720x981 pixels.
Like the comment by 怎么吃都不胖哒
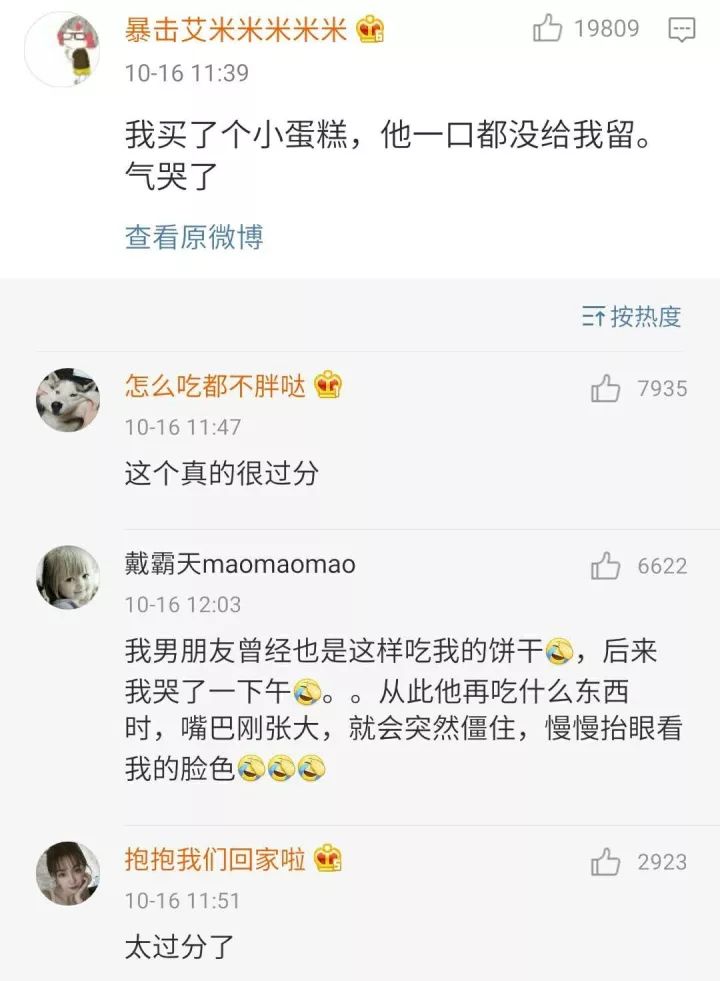[x=606, y=388]
